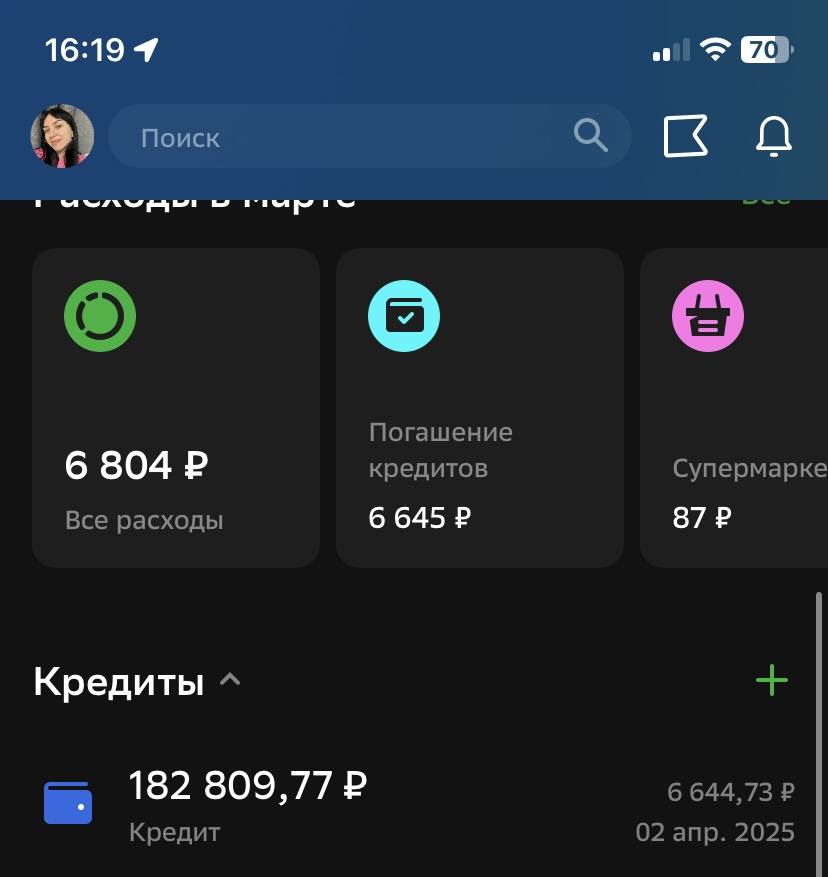Open the Погашение кредитов expense card
Viewport: 828px width, 877px height.
pyautogui.click(x=479, y=408)
